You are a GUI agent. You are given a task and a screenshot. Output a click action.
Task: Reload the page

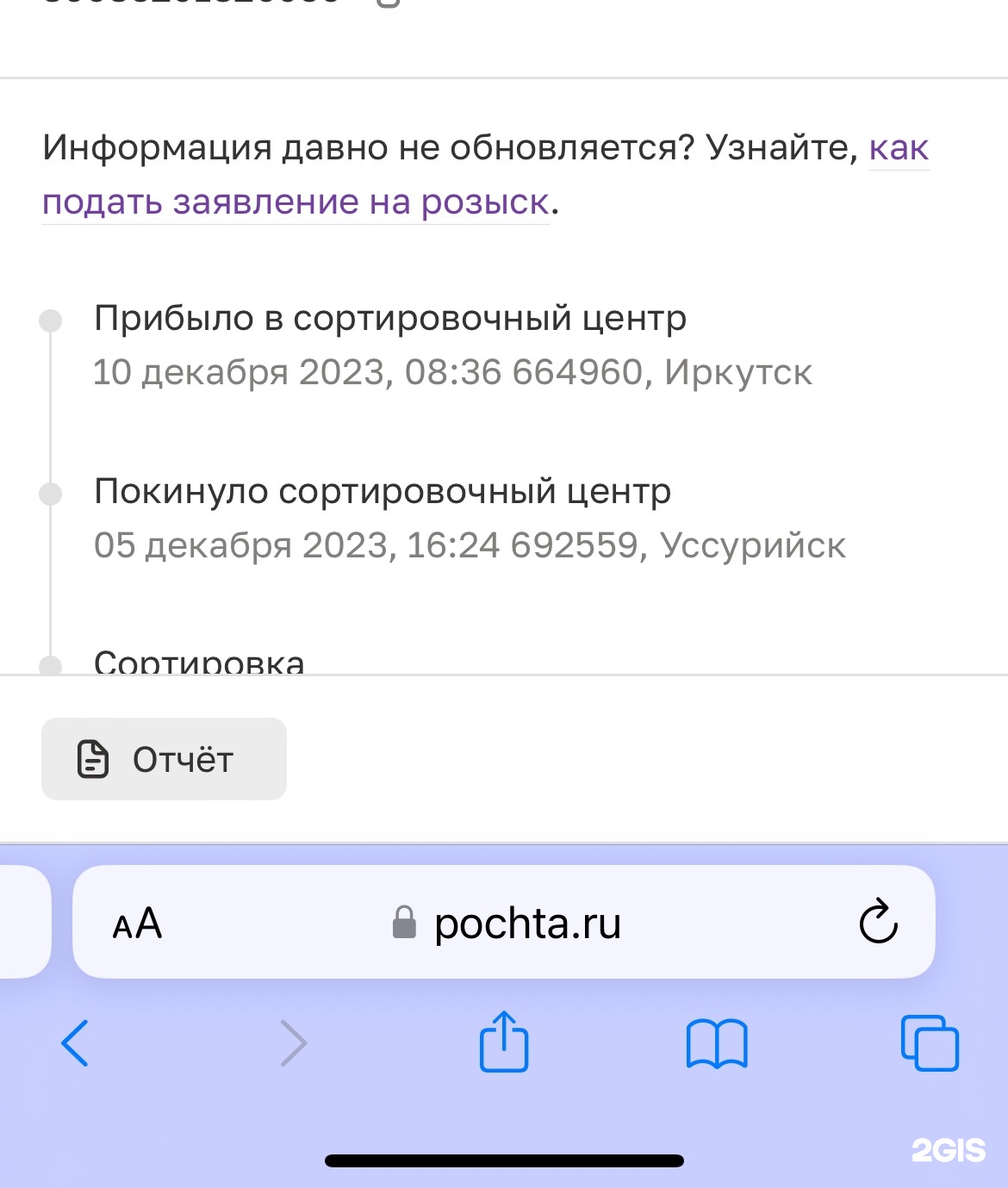click(878, 923)
